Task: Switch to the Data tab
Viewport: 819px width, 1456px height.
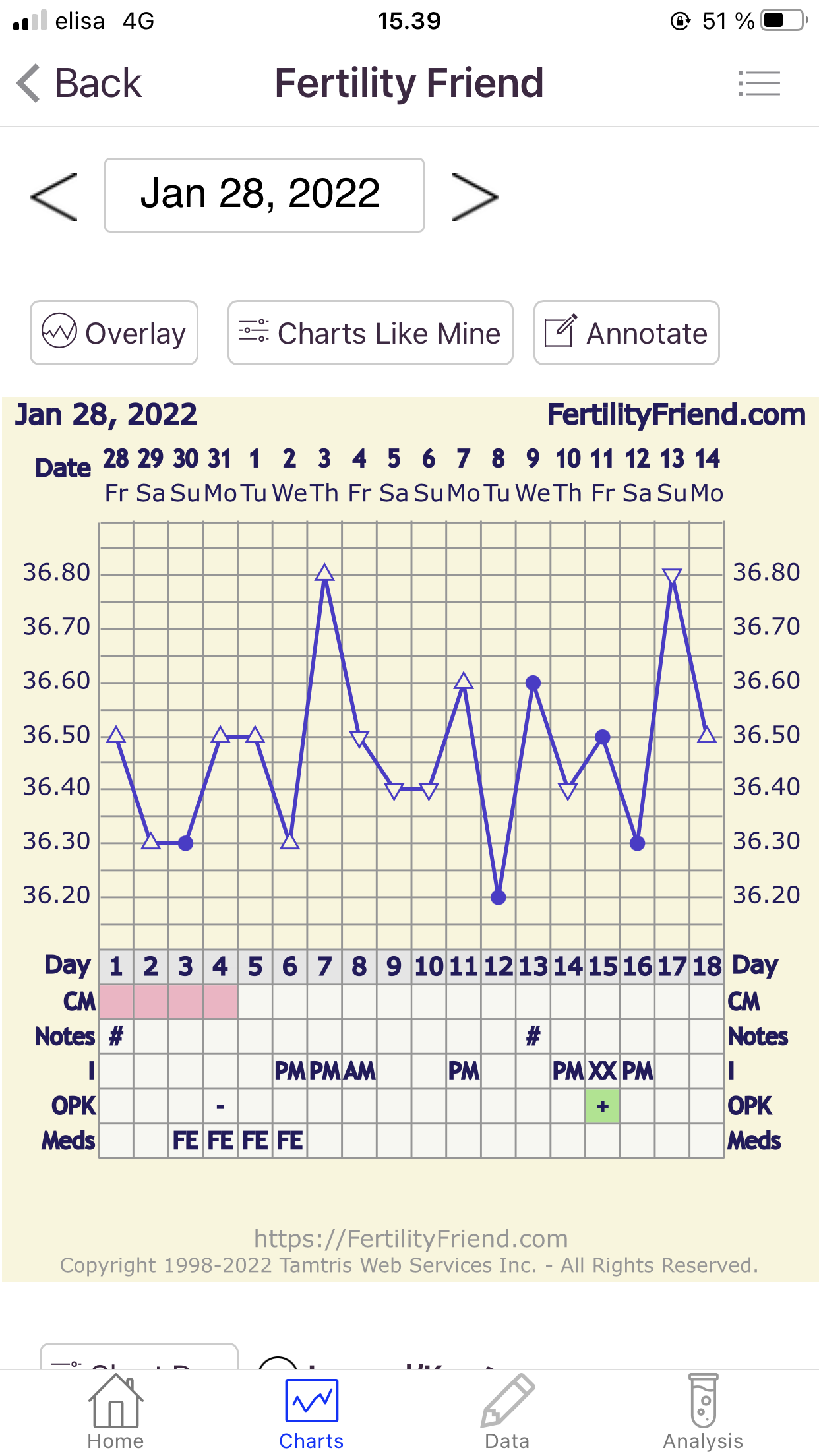Action: [x=506, y=1412]
